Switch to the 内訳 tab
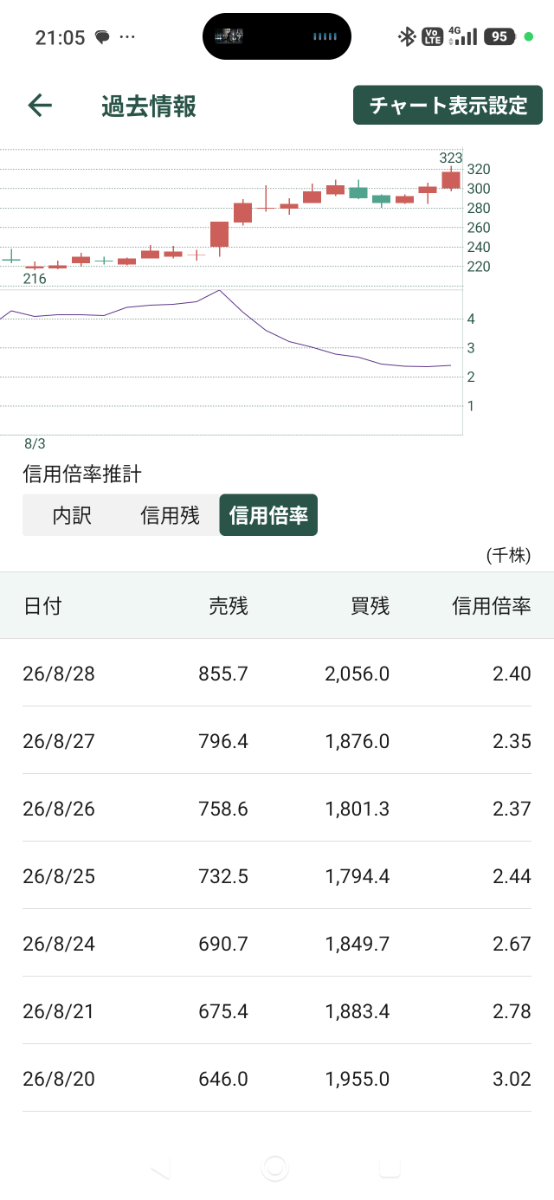Screen dimensions: 554x1200 72,515
